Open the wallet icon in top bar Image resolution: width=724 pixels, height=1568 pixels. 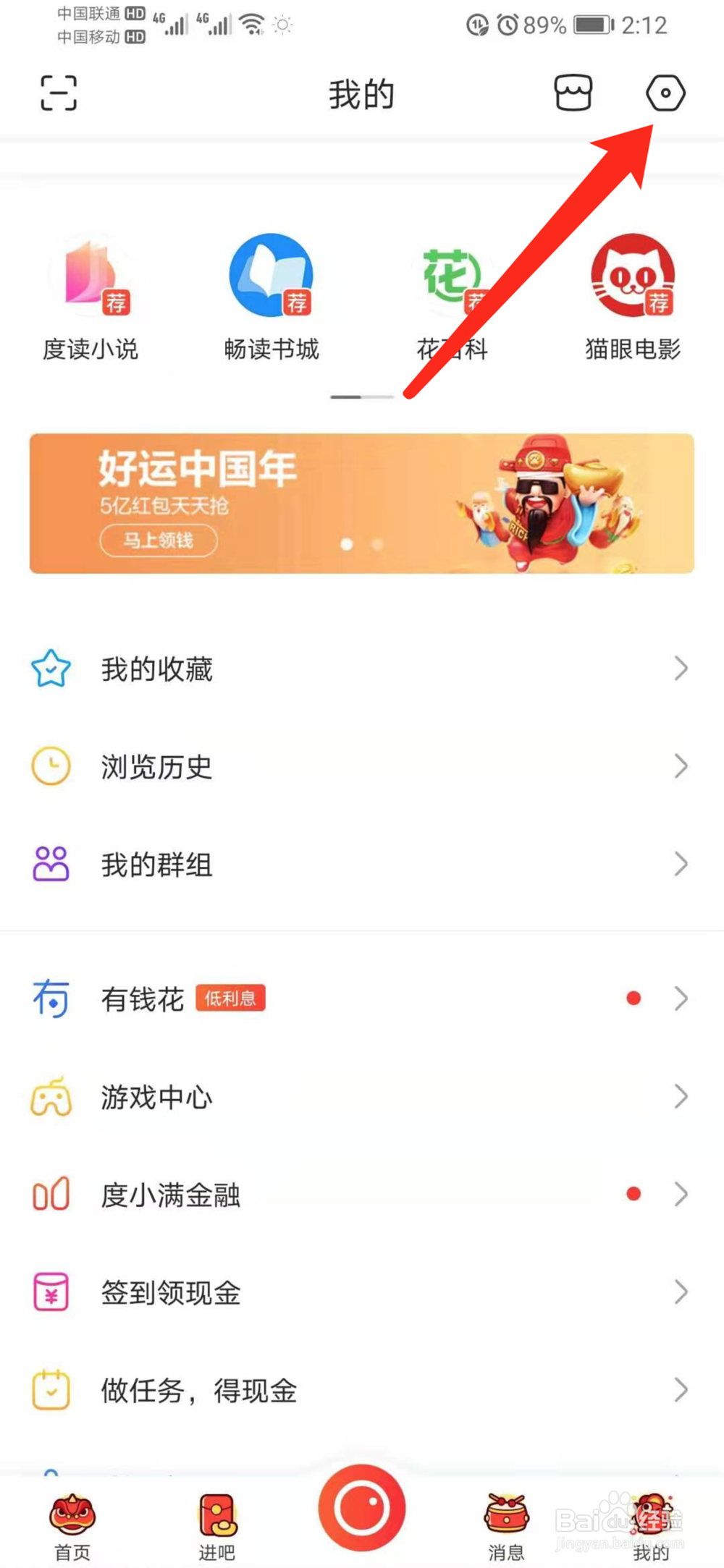[573, 93]
